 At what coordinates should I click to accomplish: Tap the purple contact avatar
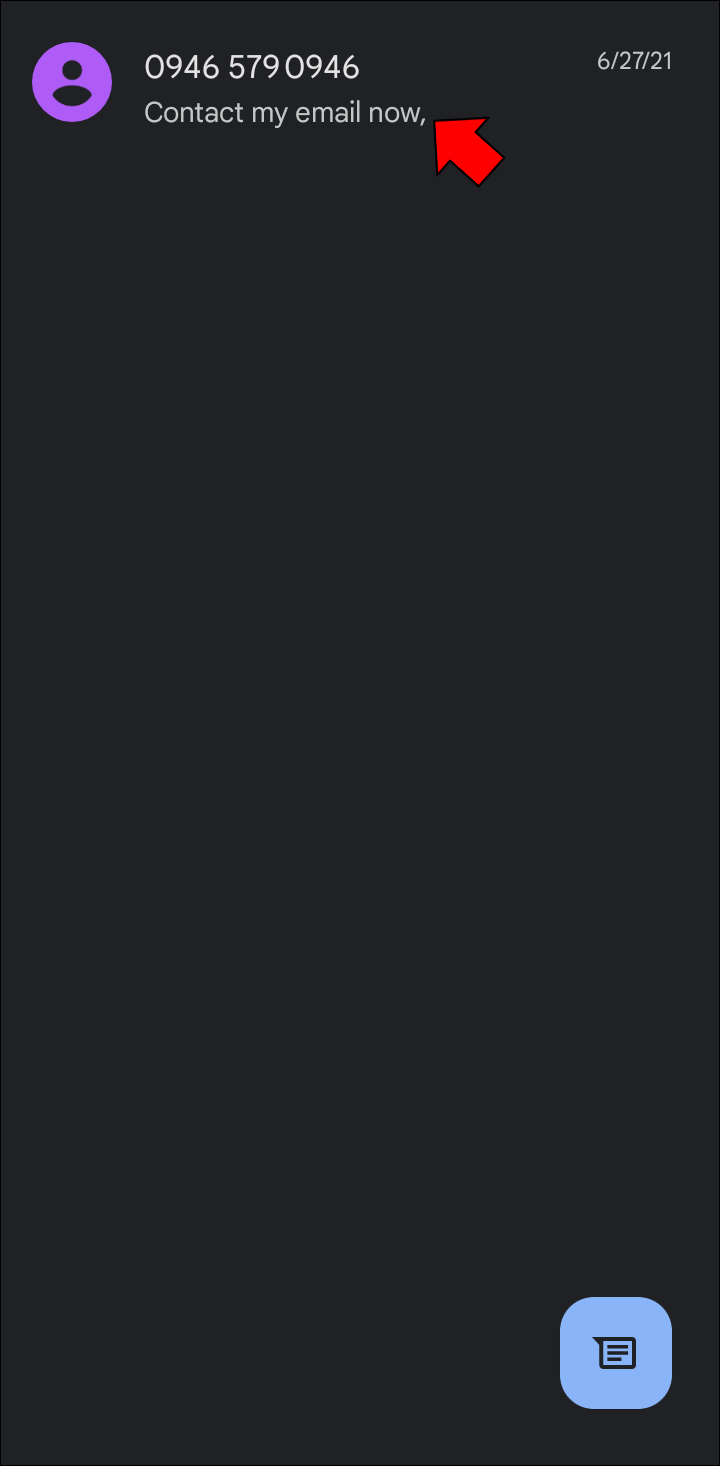tap(72, 82)
